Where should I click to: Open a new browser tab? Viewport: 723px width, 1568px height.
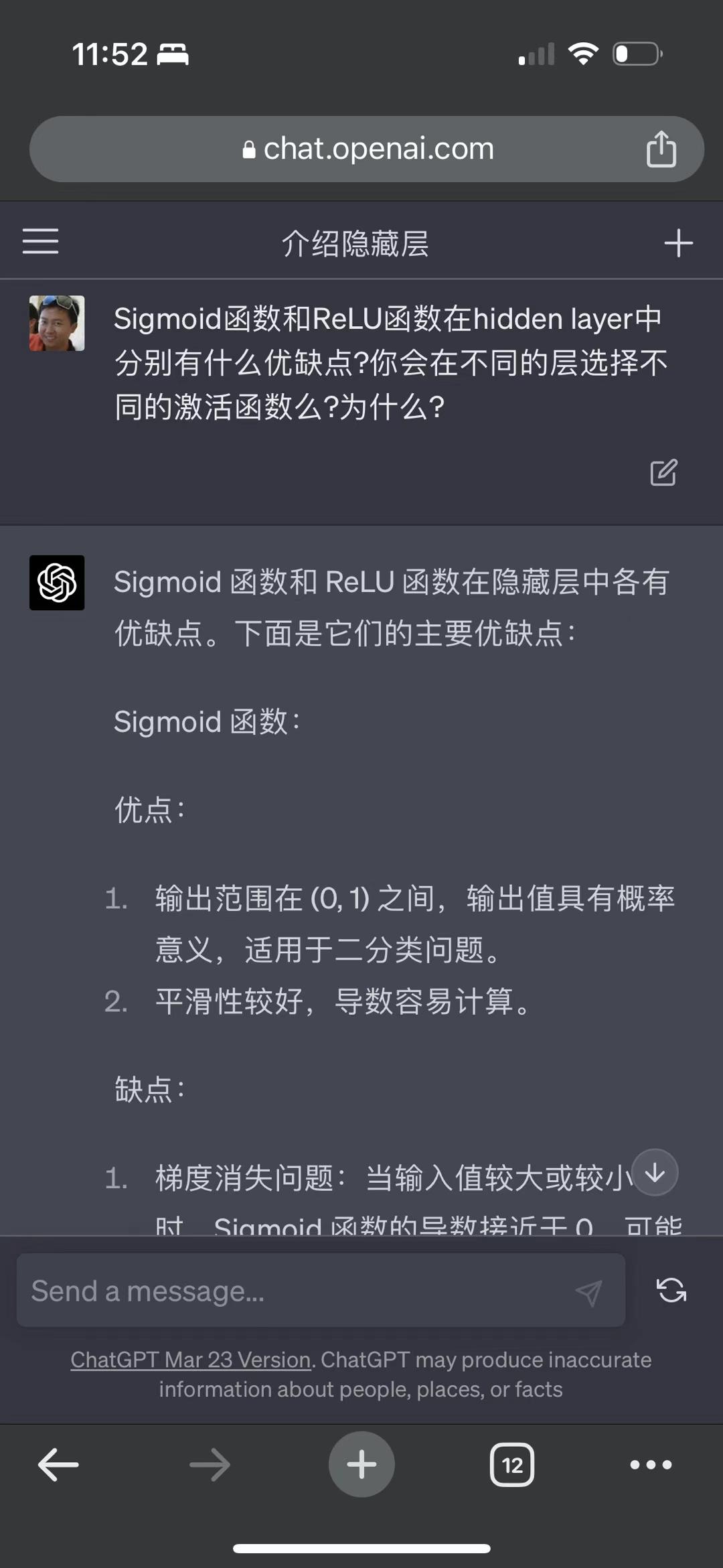(361, 1464)
